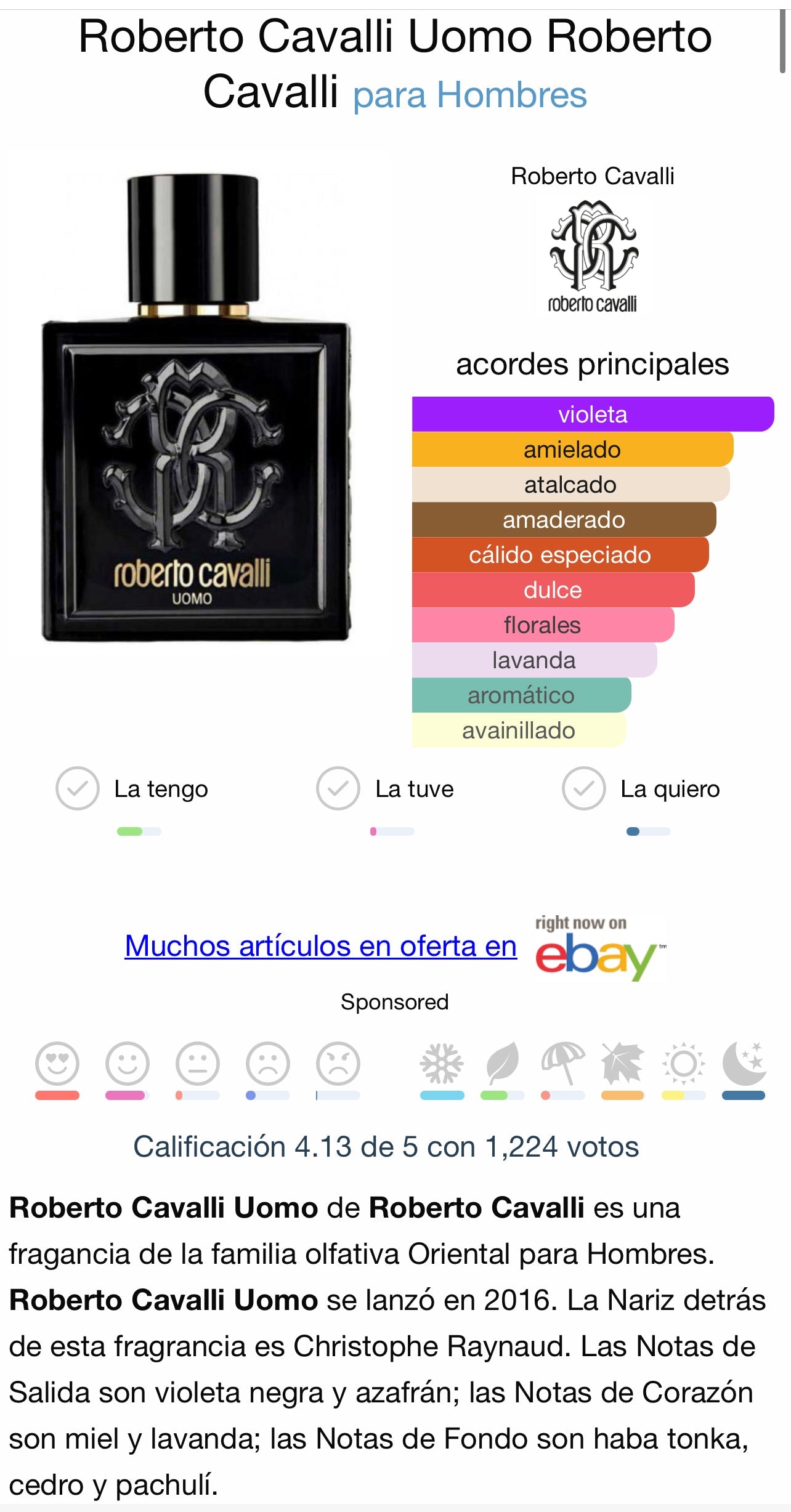
Task: Choose the spring leaf icon
Action: tap(503, 1064)
